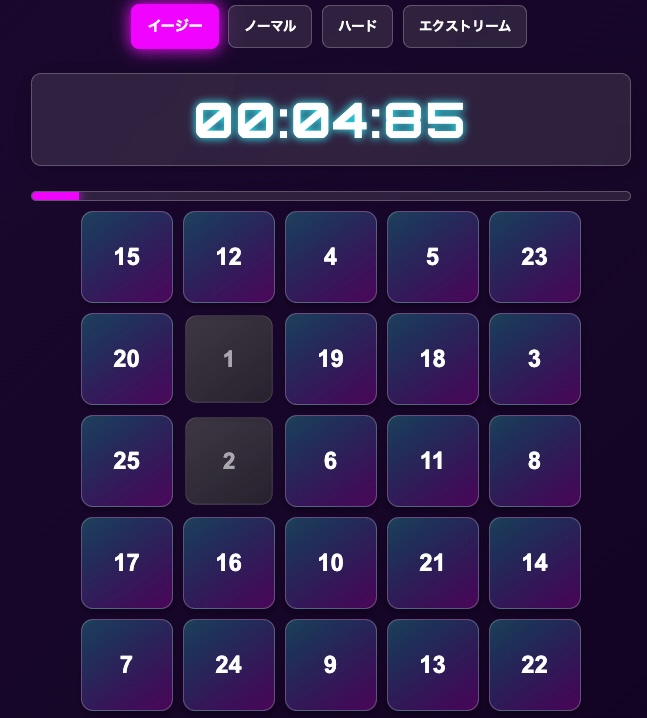Tap number tile 23
The image size is (647, 718).
tap(534, 257)
